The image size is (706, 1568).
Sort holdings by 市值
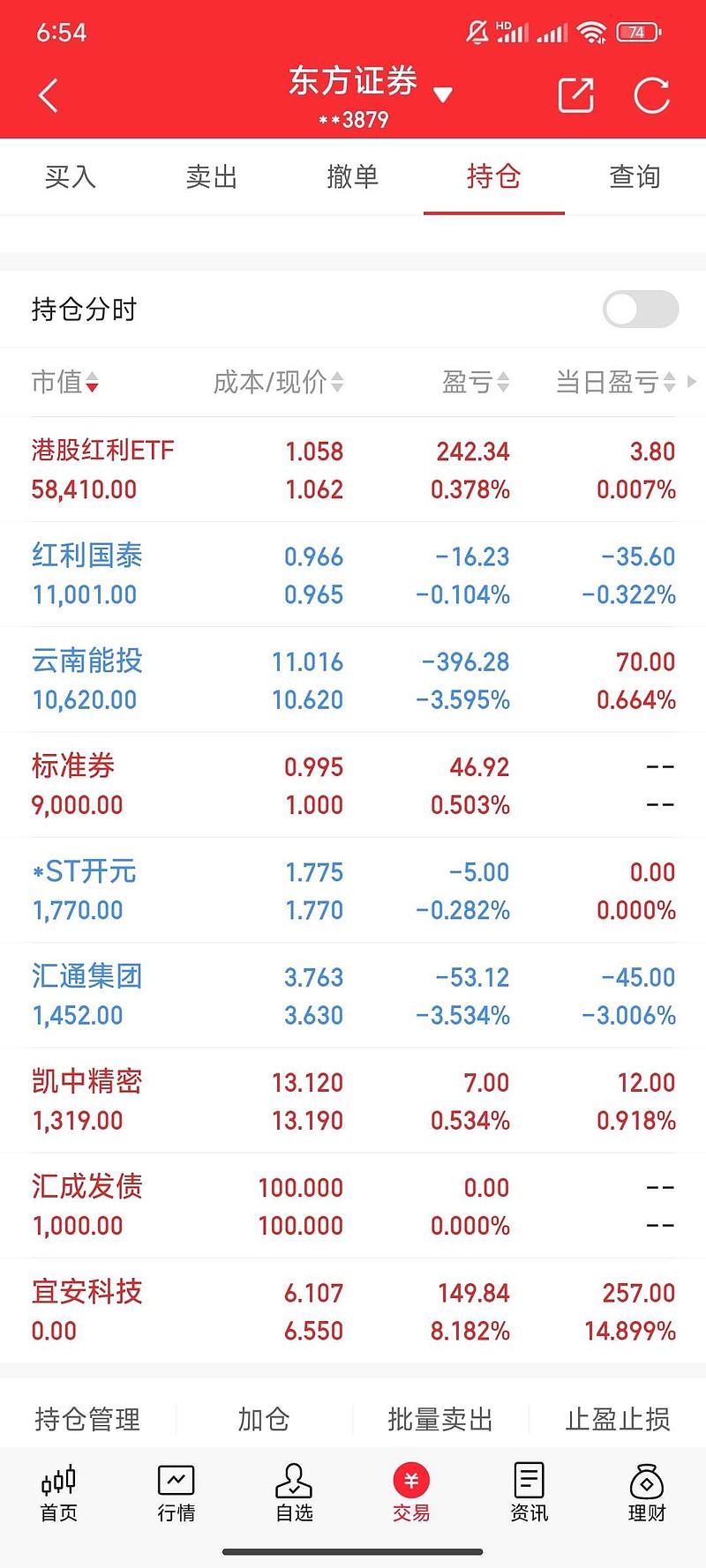(65, 382)
